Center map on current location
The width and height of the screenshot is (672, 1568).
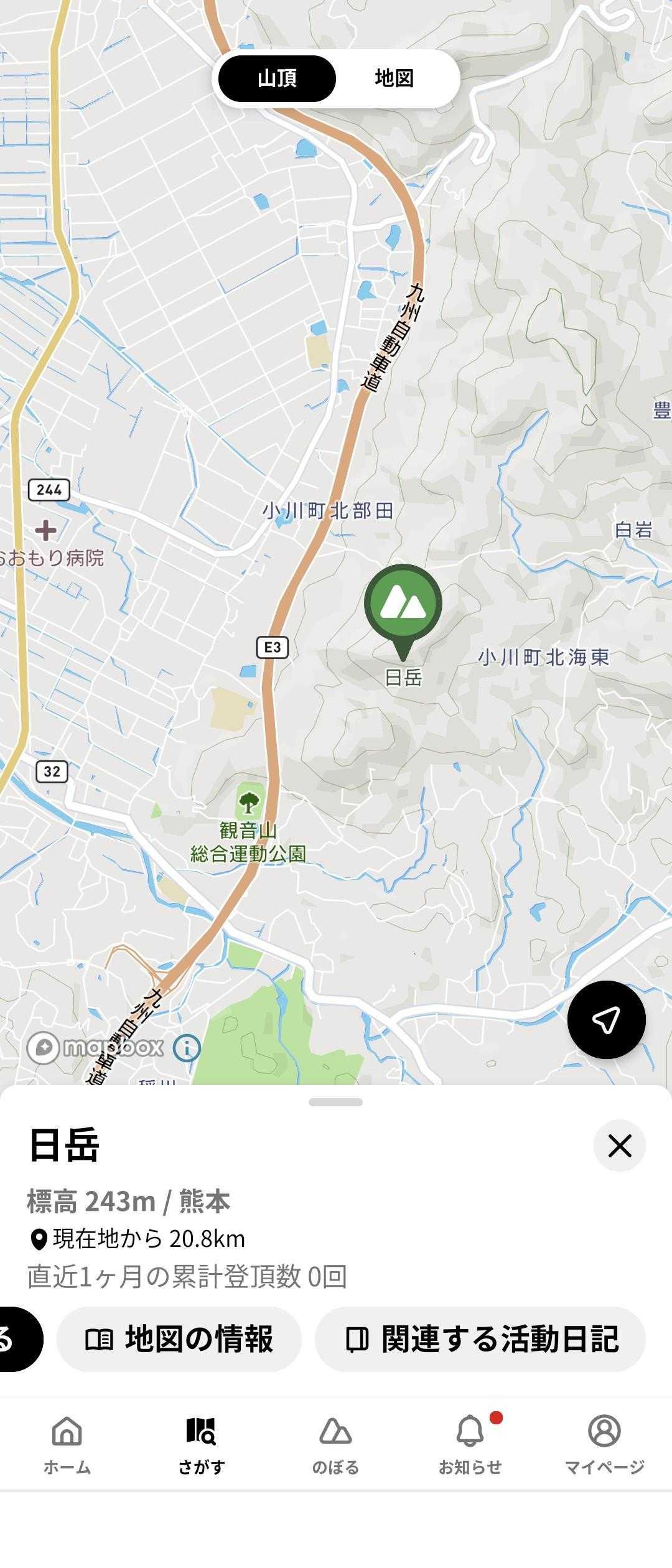pyautogui.click(x=606, y=1019)
